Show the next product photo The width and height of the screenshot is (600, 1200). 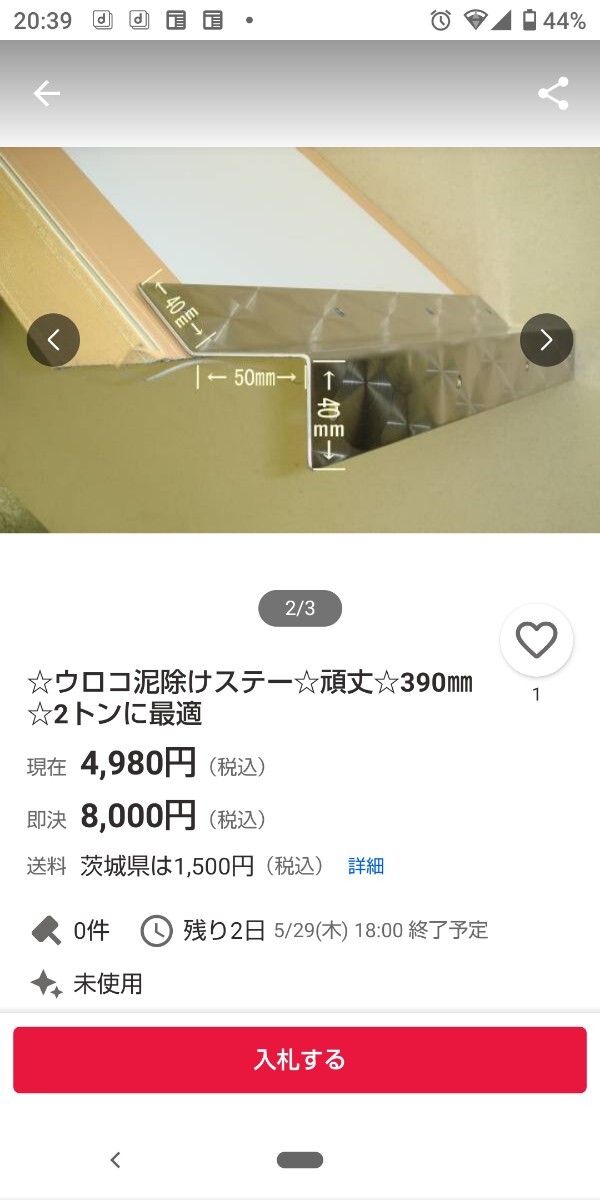546,340
